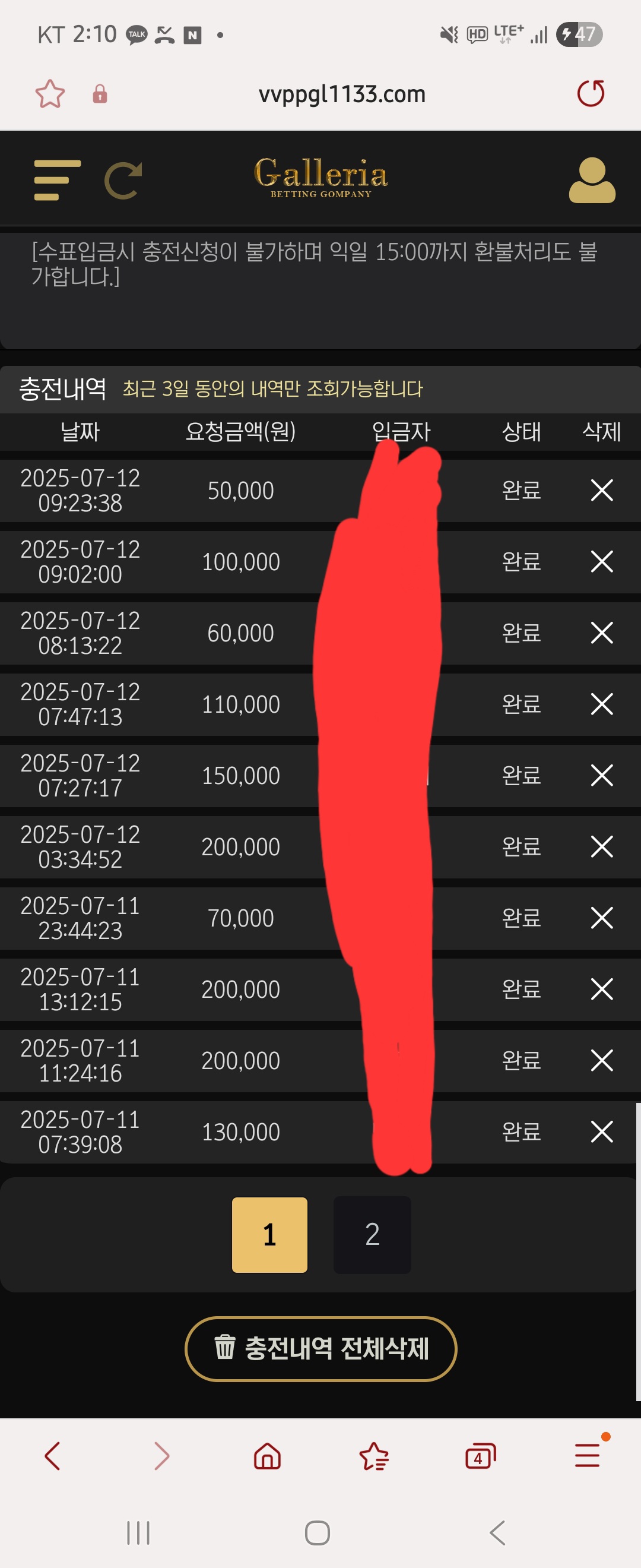The height and width of the screenshot is (1568, 641).
Task: Remove the 110,000 charge entry from 07:47:13
Action: pyautogui.click(x=601, y=704)
